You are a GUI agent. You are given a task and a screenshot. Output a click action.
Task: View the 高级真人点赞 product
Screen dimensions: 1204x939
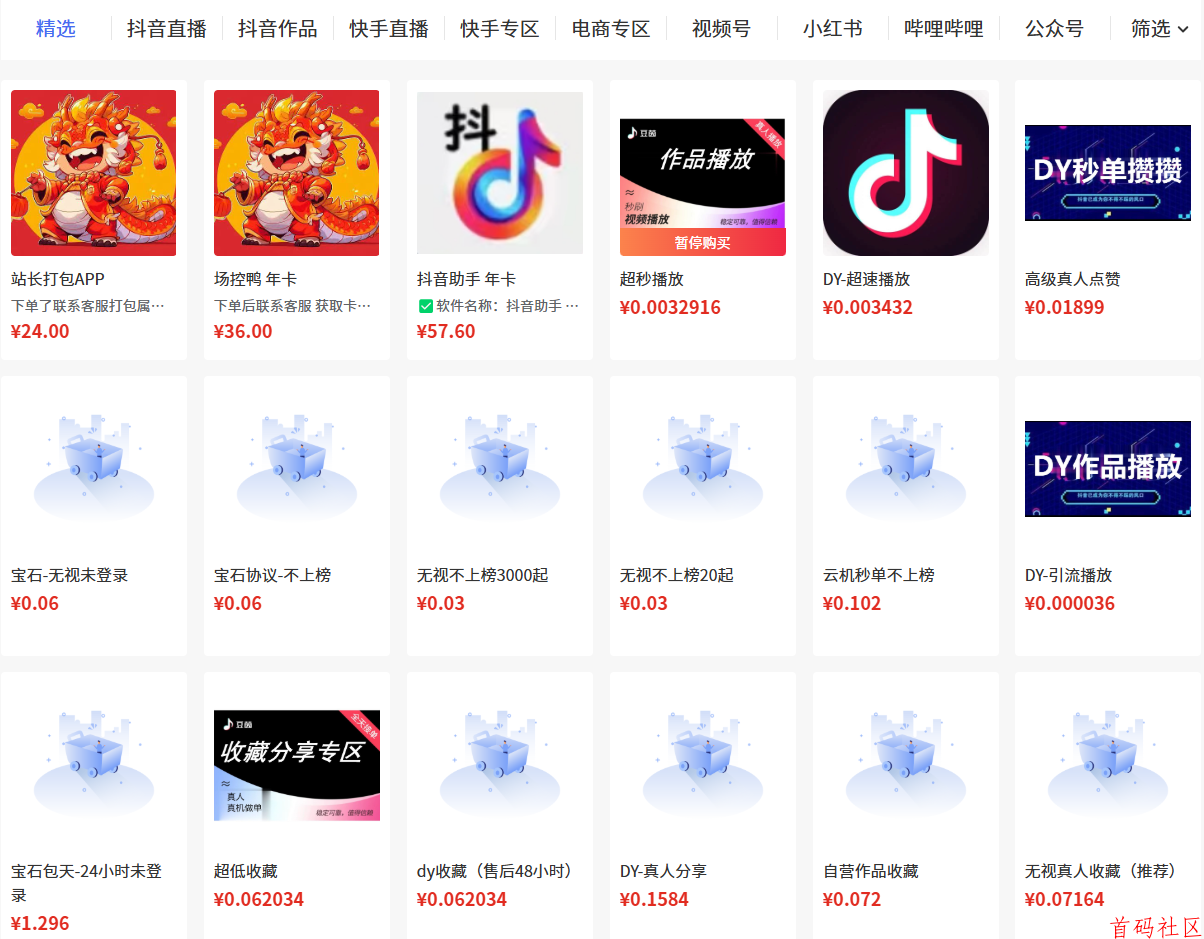point(1107,219)
